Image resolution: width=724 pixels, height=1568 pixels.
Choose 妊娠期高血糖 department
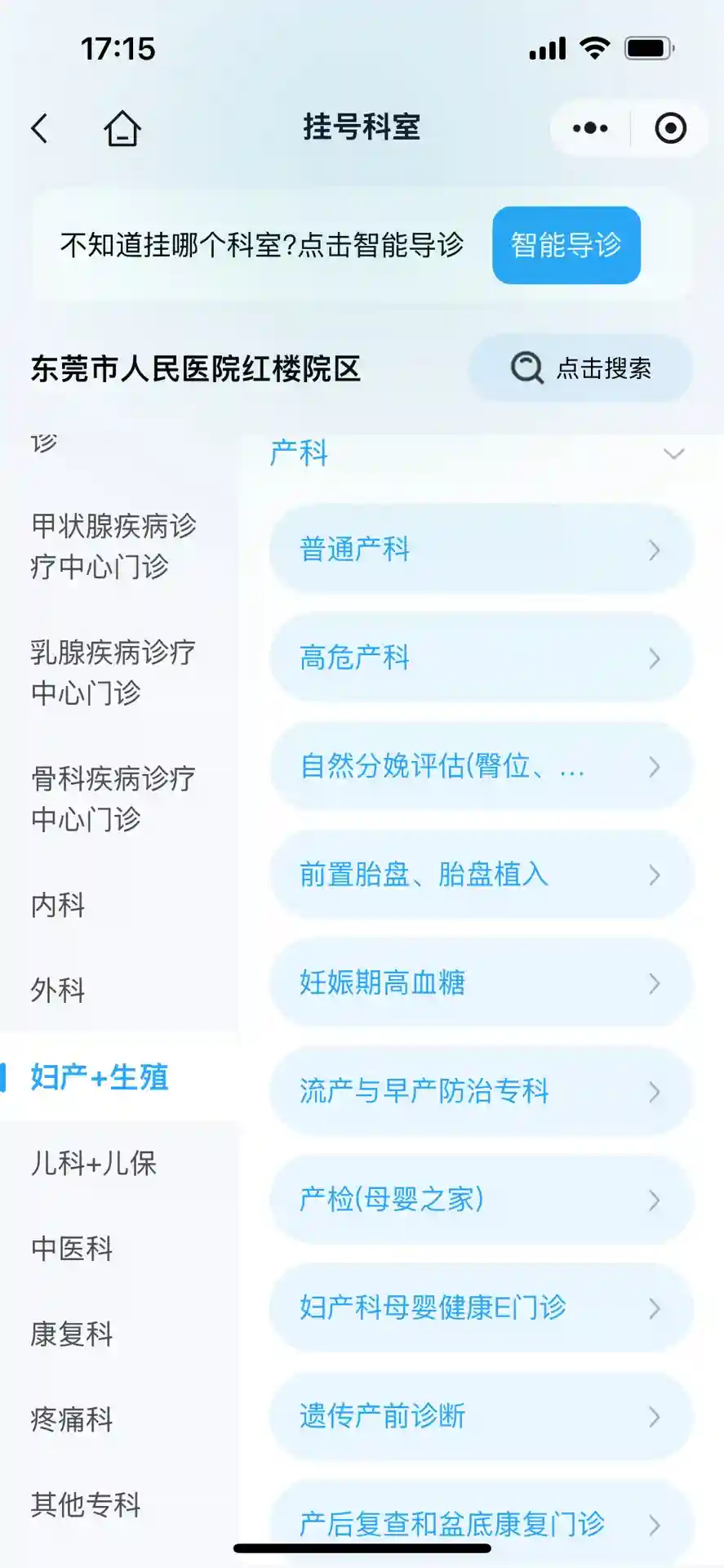click(x=482, y=983)
